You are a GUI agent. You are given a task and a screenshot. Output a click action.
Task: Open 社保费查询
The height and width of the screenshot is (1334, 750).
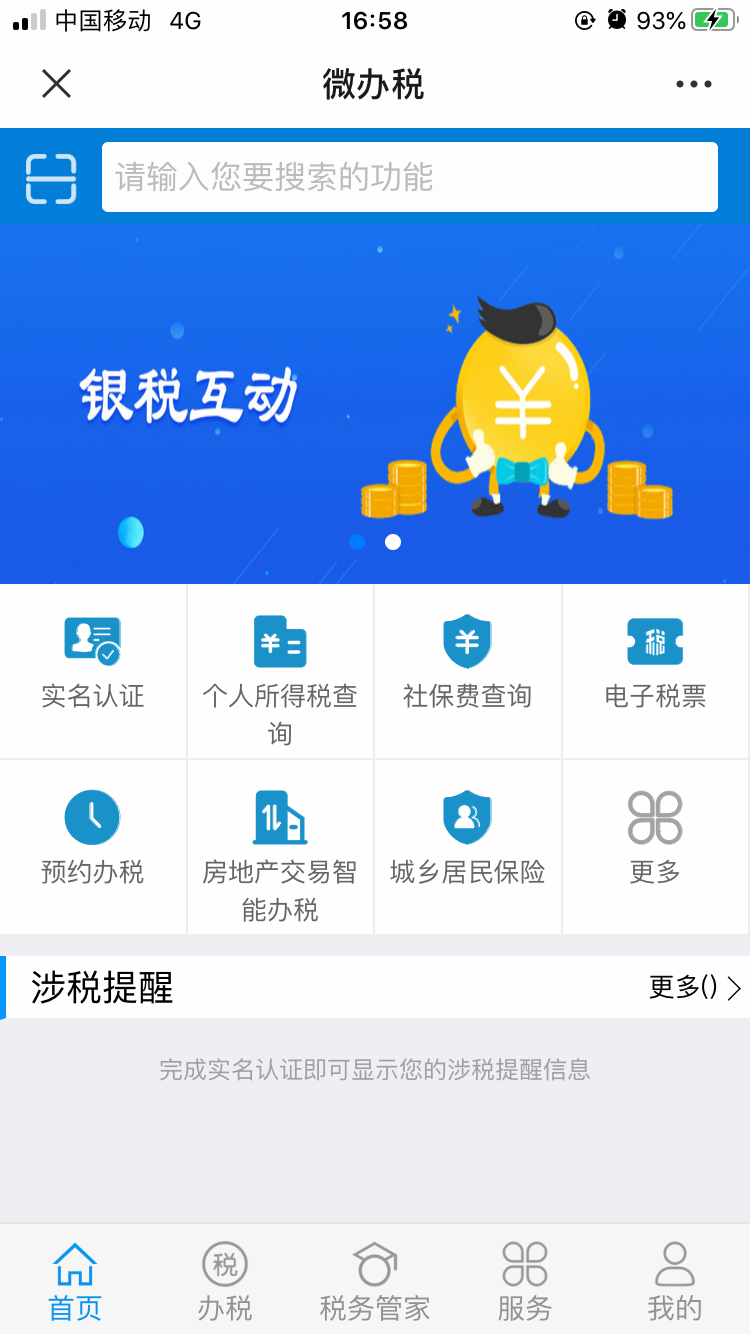click(x=468, y=671)
